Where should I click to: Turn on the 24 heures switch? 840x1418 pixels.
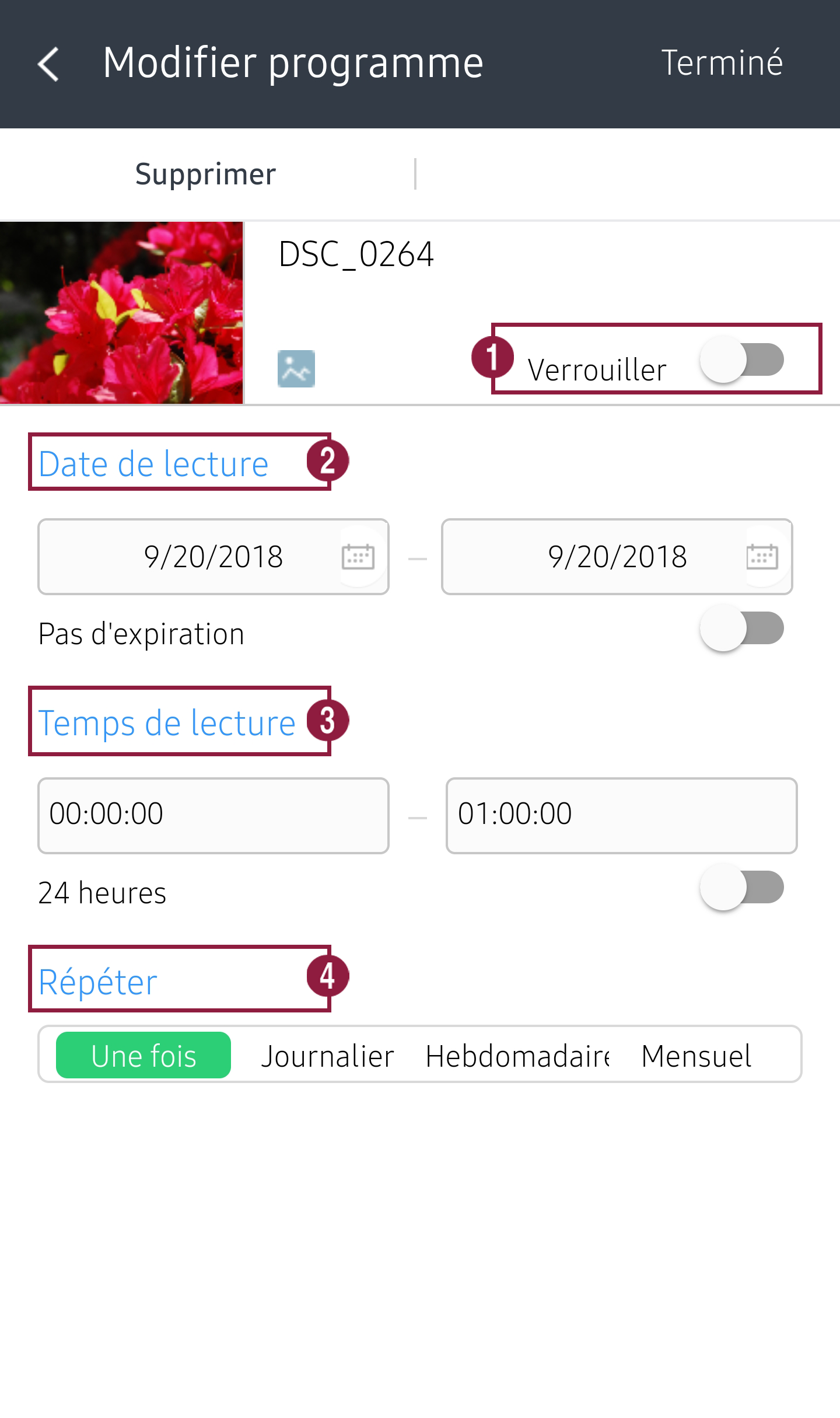click(x=741, y=888)
